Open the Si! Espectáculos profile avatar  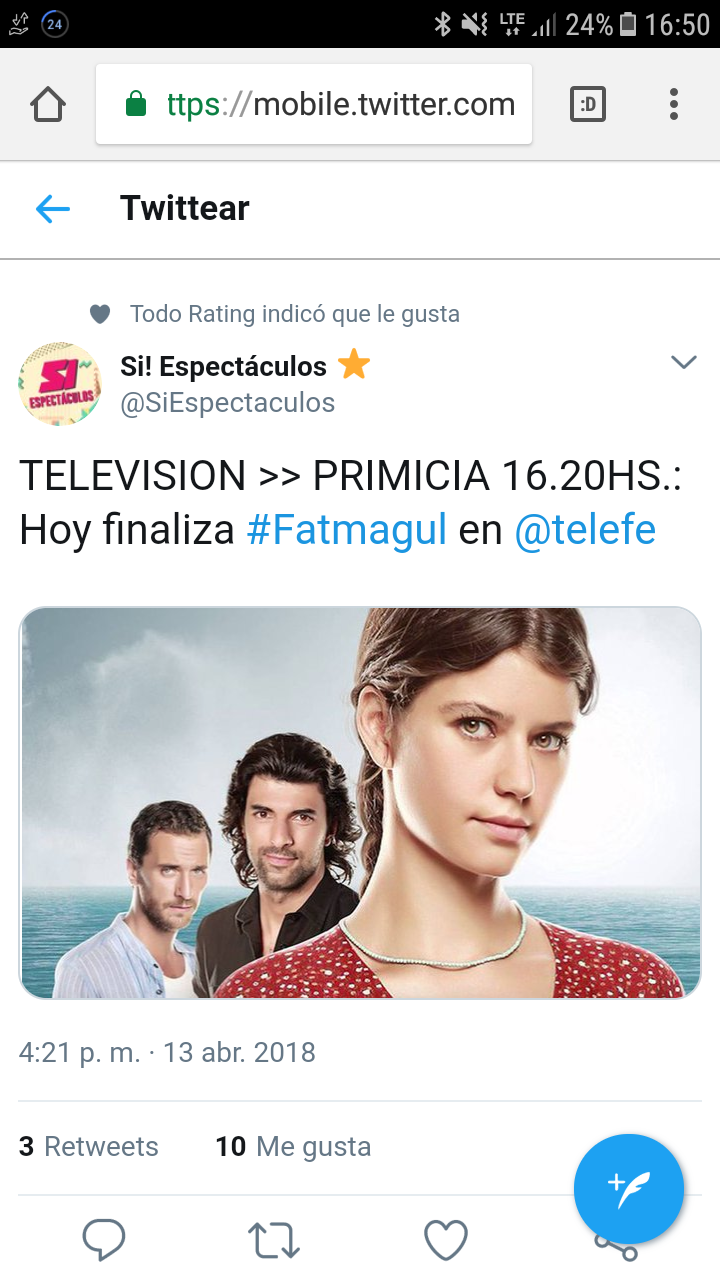point(59,384)
